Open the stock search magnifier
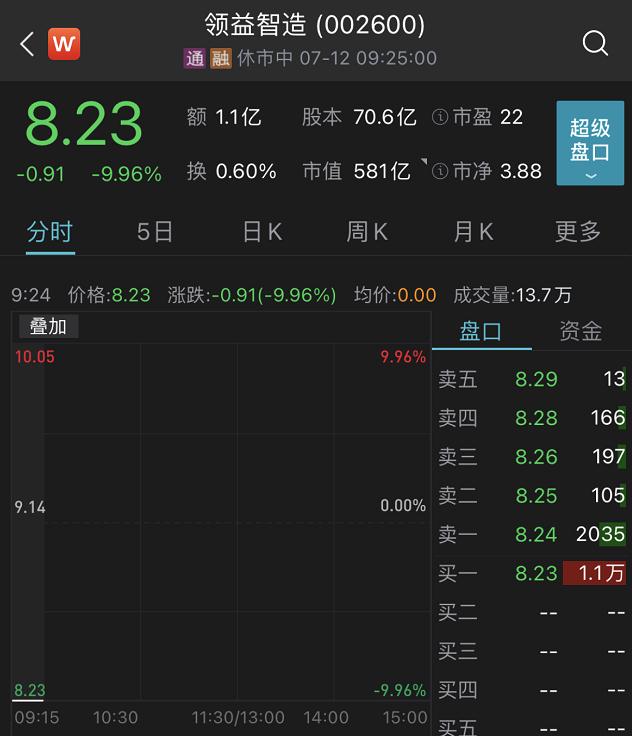Screen dimensions: 632x736 tap(595, 42)
